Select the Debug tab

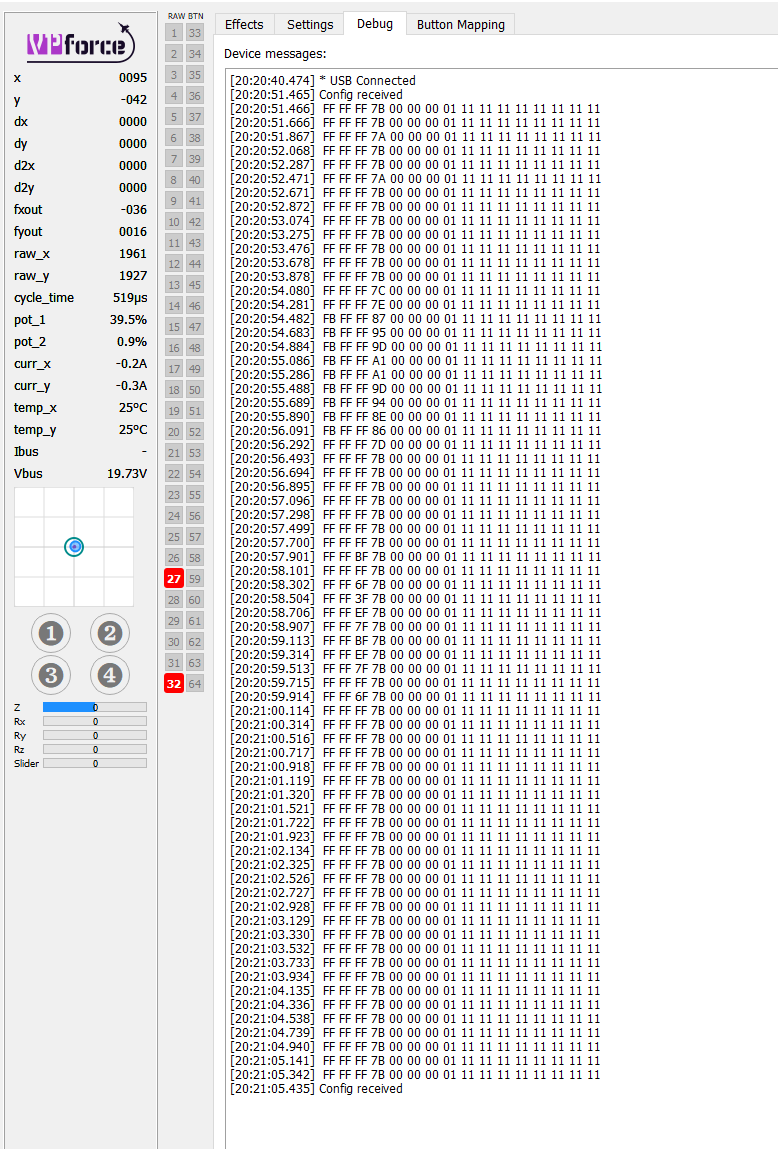point(375,24)
